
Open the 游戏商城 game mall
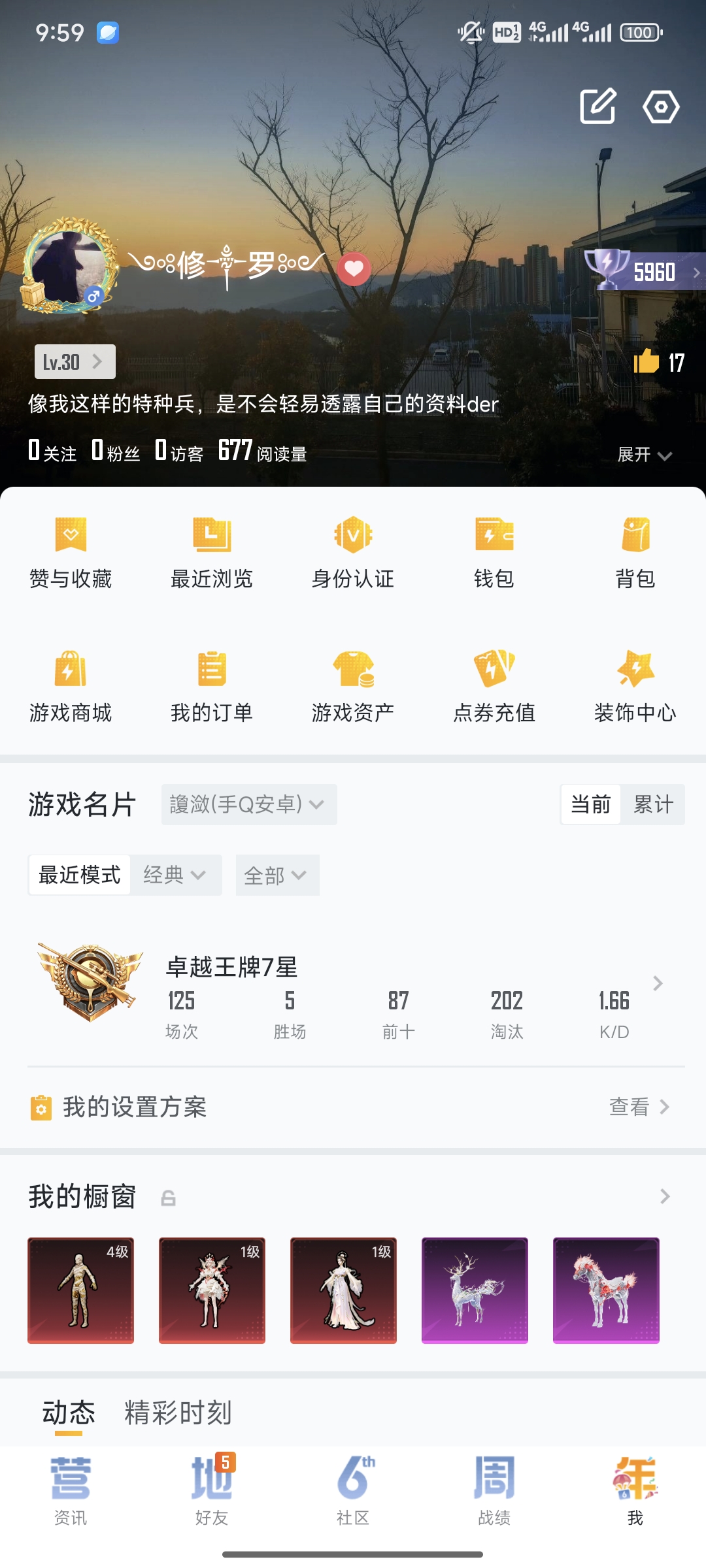70,686
